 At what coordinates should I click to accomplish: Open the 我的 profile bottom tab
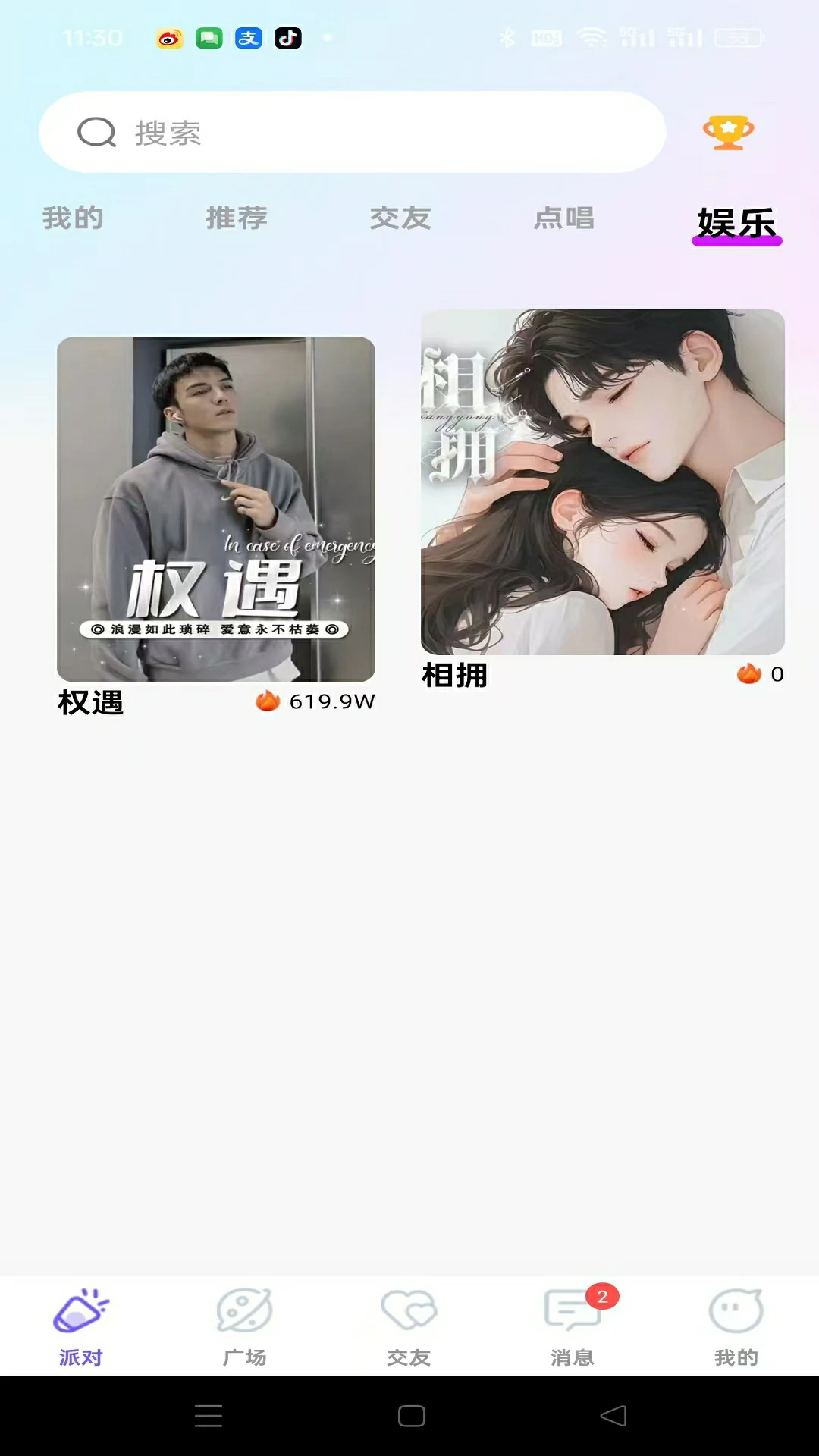[x=736, y=1327]
